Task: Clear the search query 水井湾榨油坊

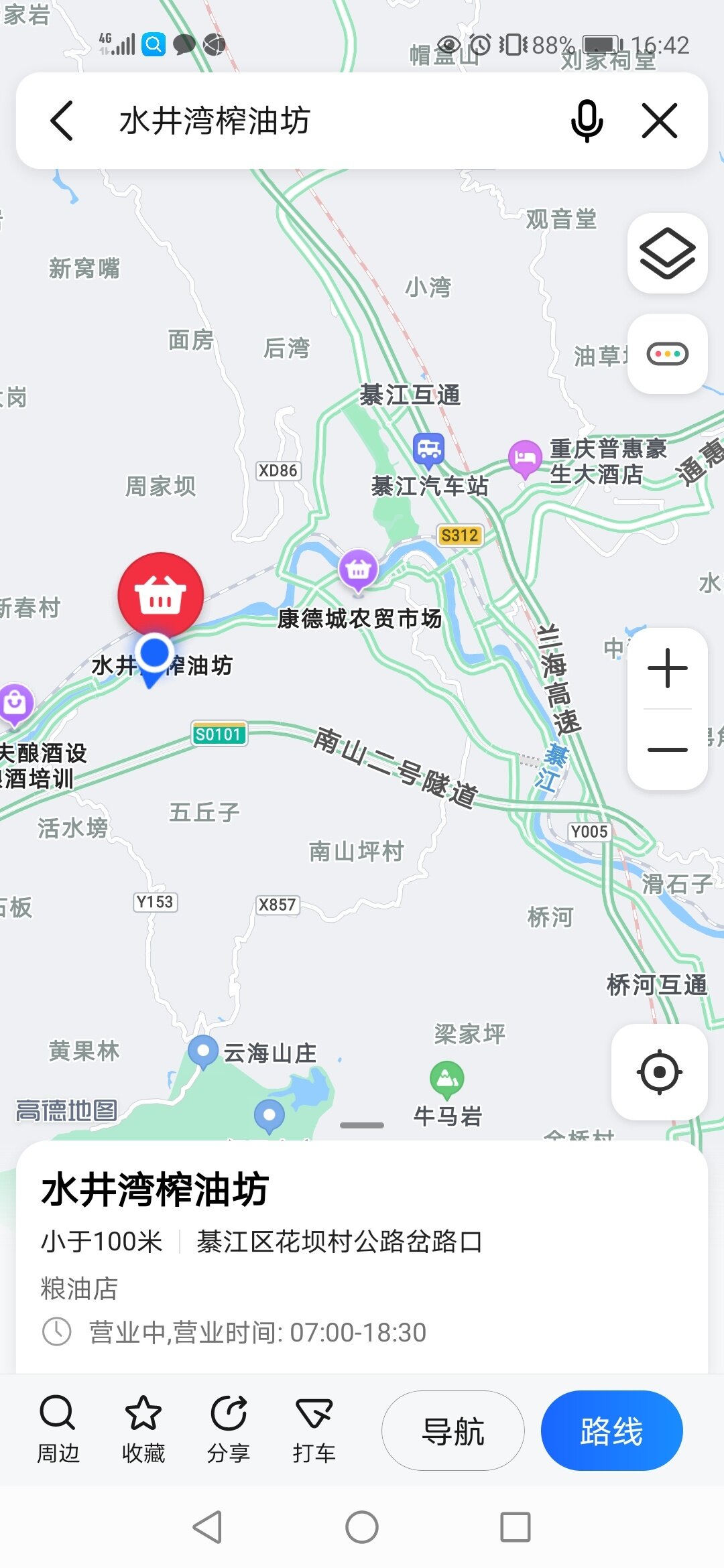Action: (x=660, y=121)
